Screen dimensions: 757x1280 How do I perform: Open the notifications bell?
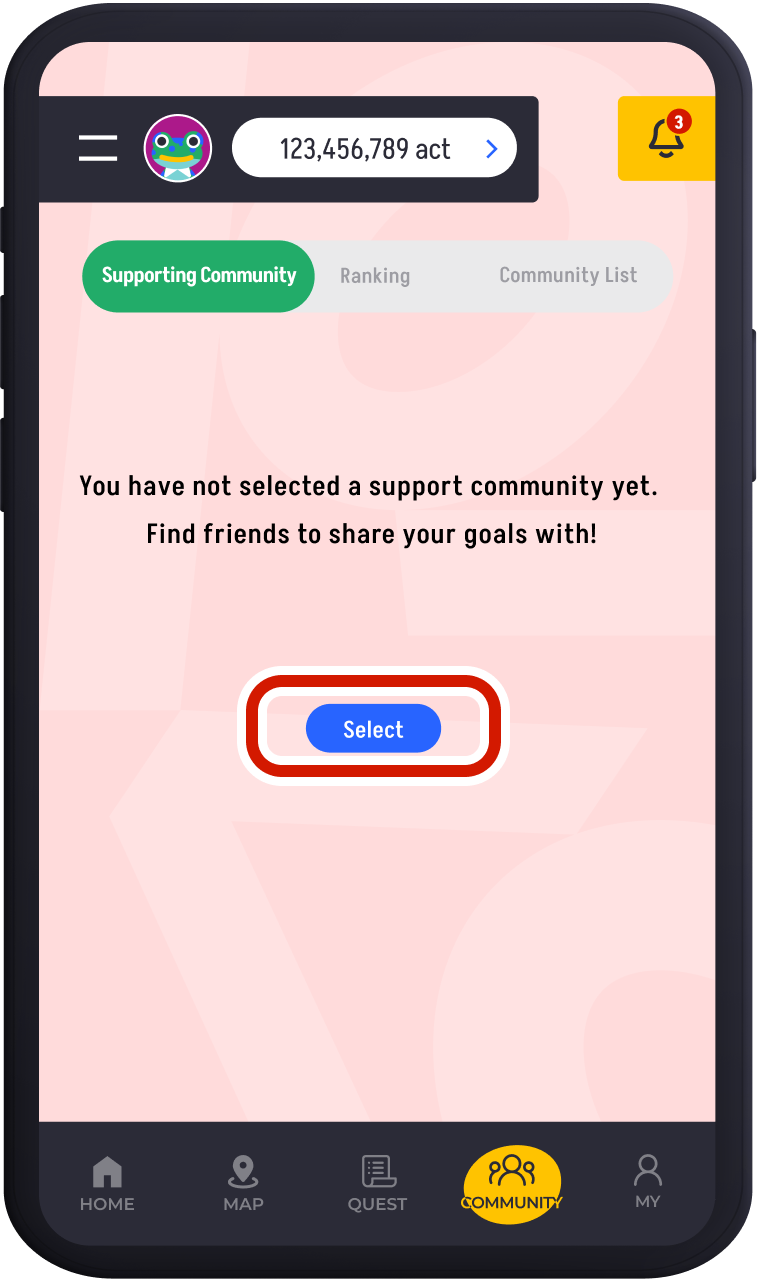tap(667, 138)
